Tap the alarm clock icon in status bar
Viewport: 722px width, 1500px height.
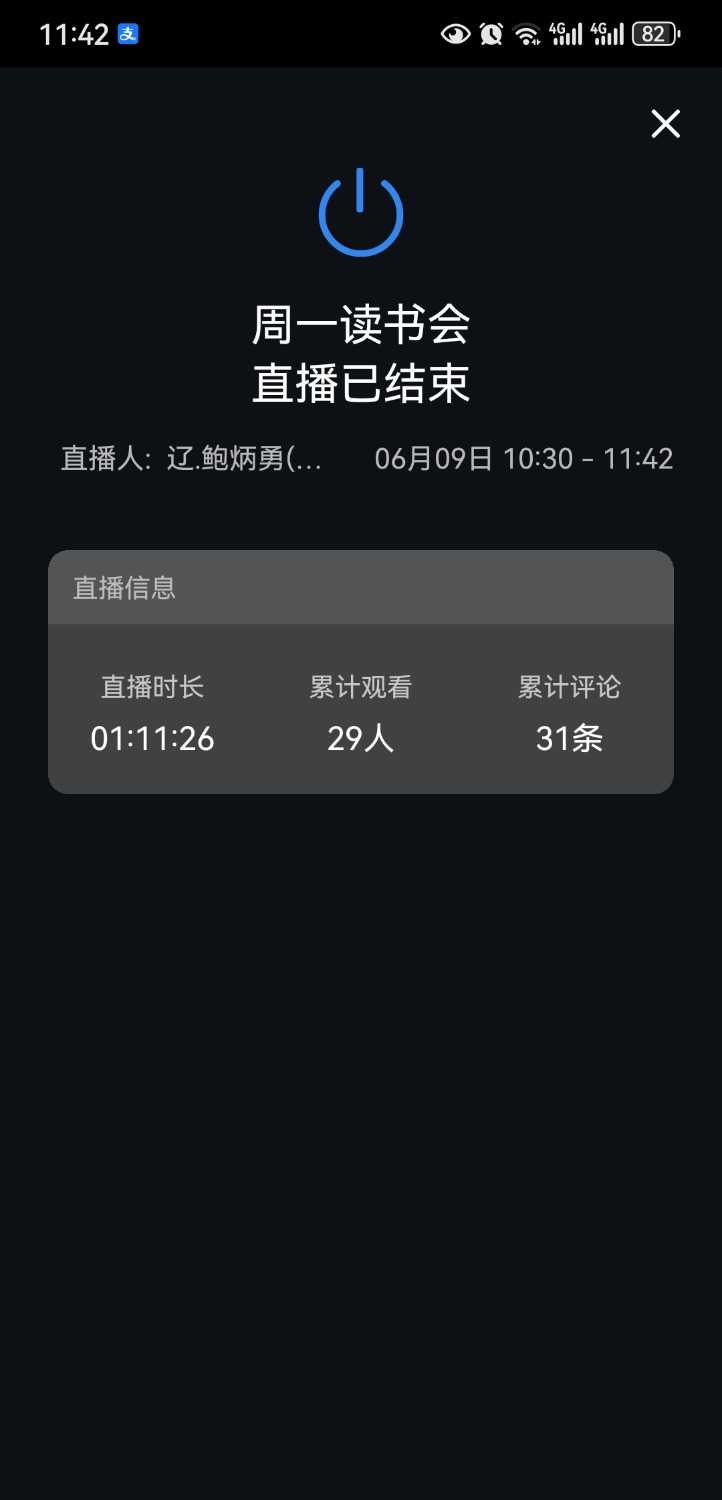[x=491, y=33]
